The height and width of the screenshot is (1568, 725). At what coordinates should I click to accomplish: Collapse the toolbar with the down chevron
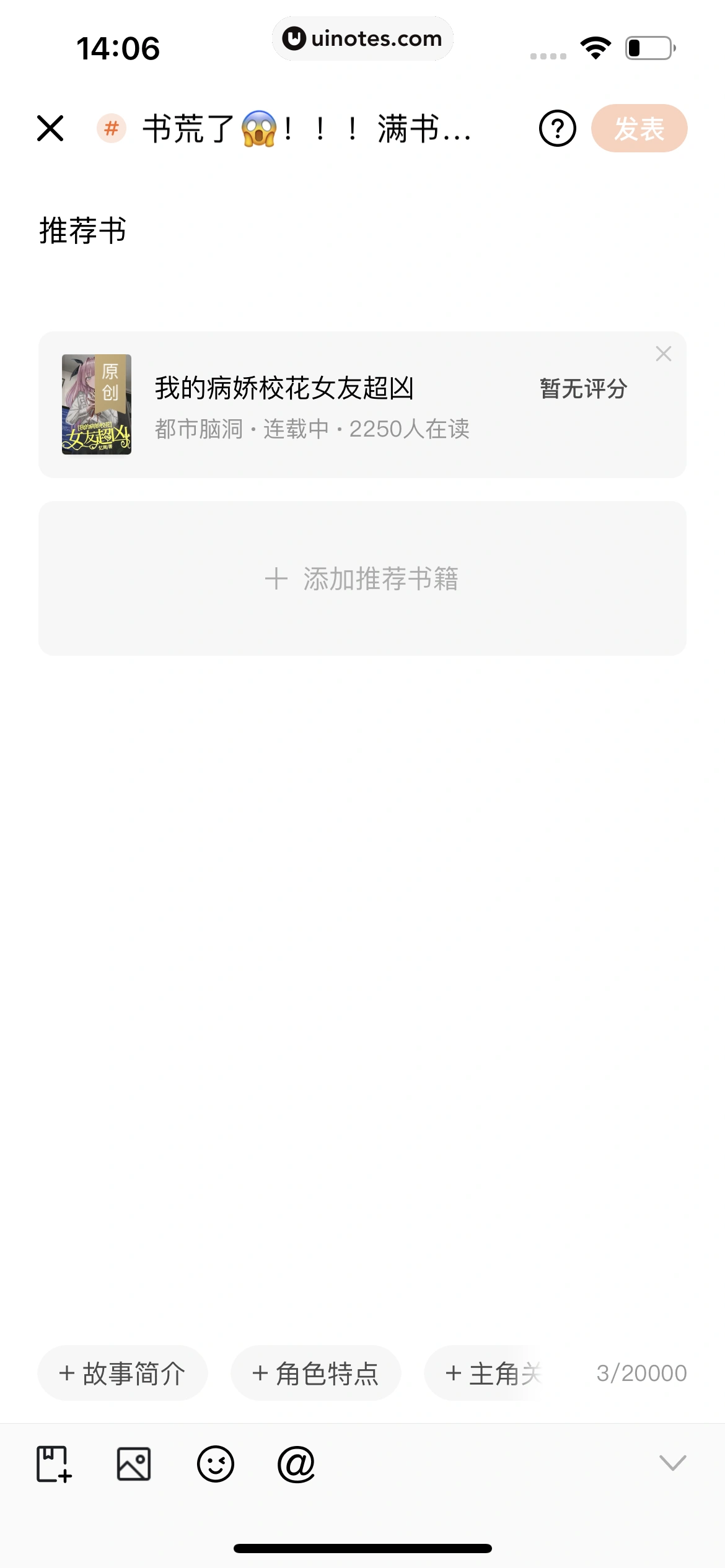click(x=672, y=1463)
